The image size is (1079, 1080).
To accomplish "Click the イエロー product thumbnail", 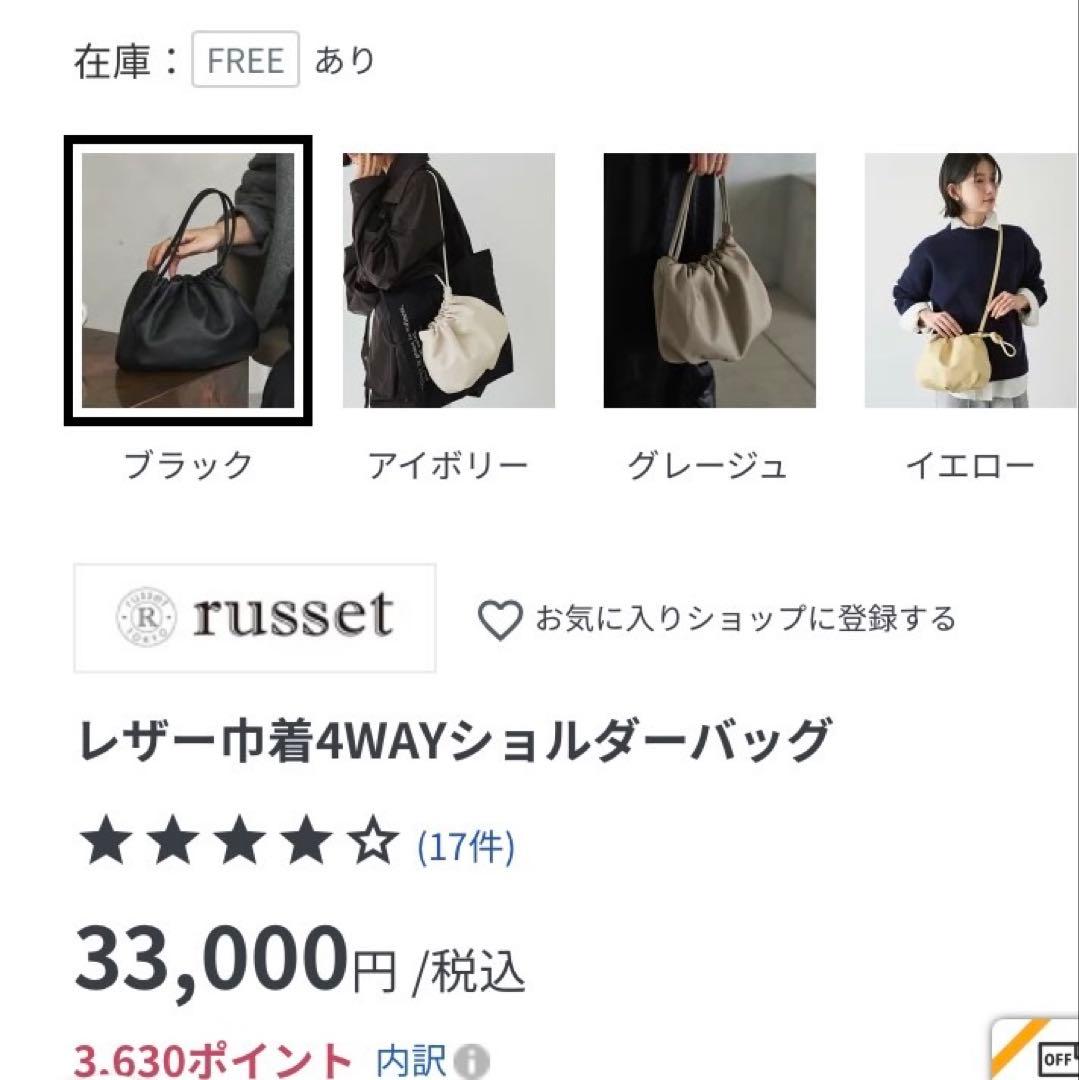I will 970,280.
